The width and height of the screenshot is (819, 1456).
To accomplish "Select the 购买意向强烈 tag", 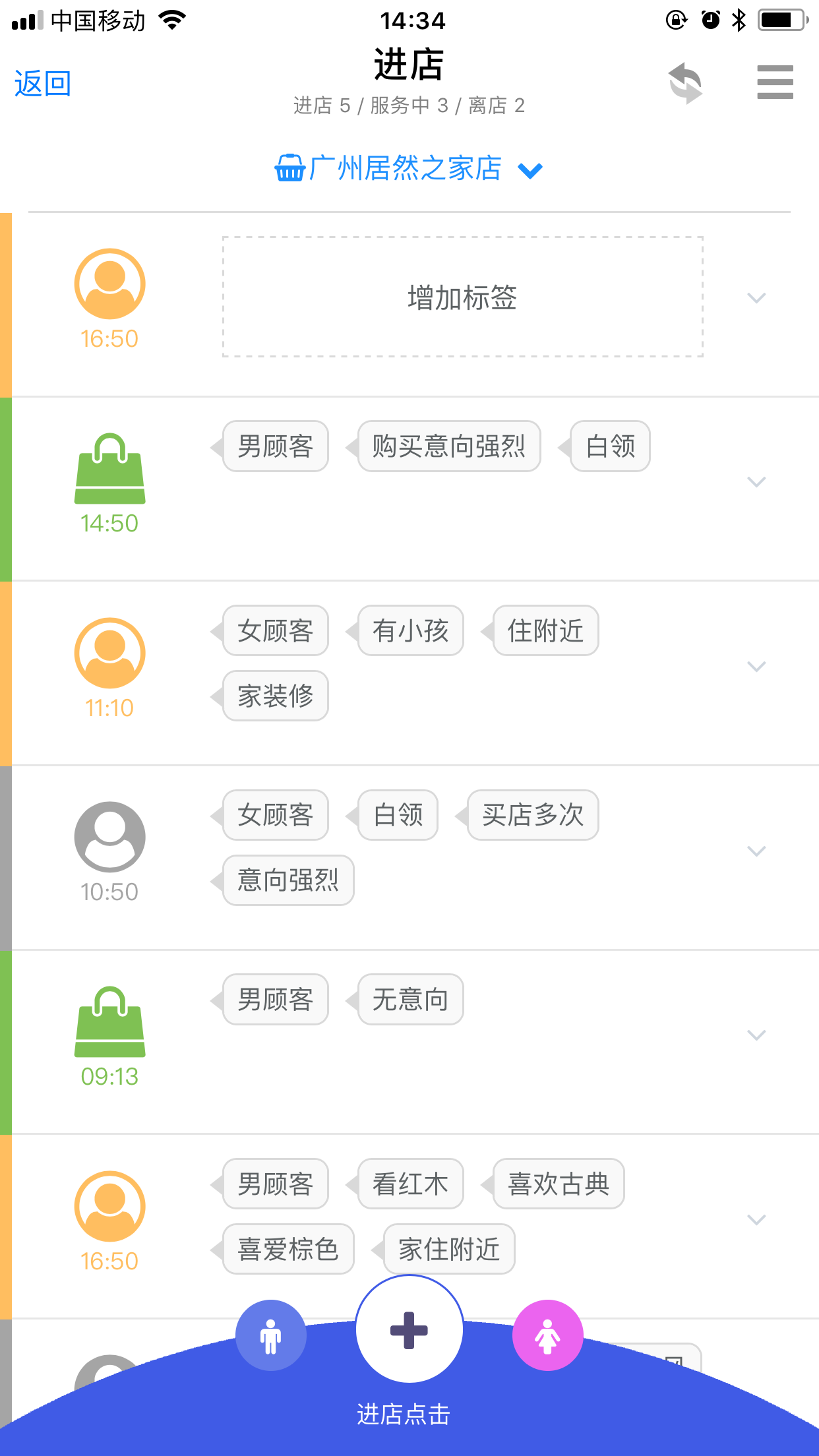I will tap(448, 446).
